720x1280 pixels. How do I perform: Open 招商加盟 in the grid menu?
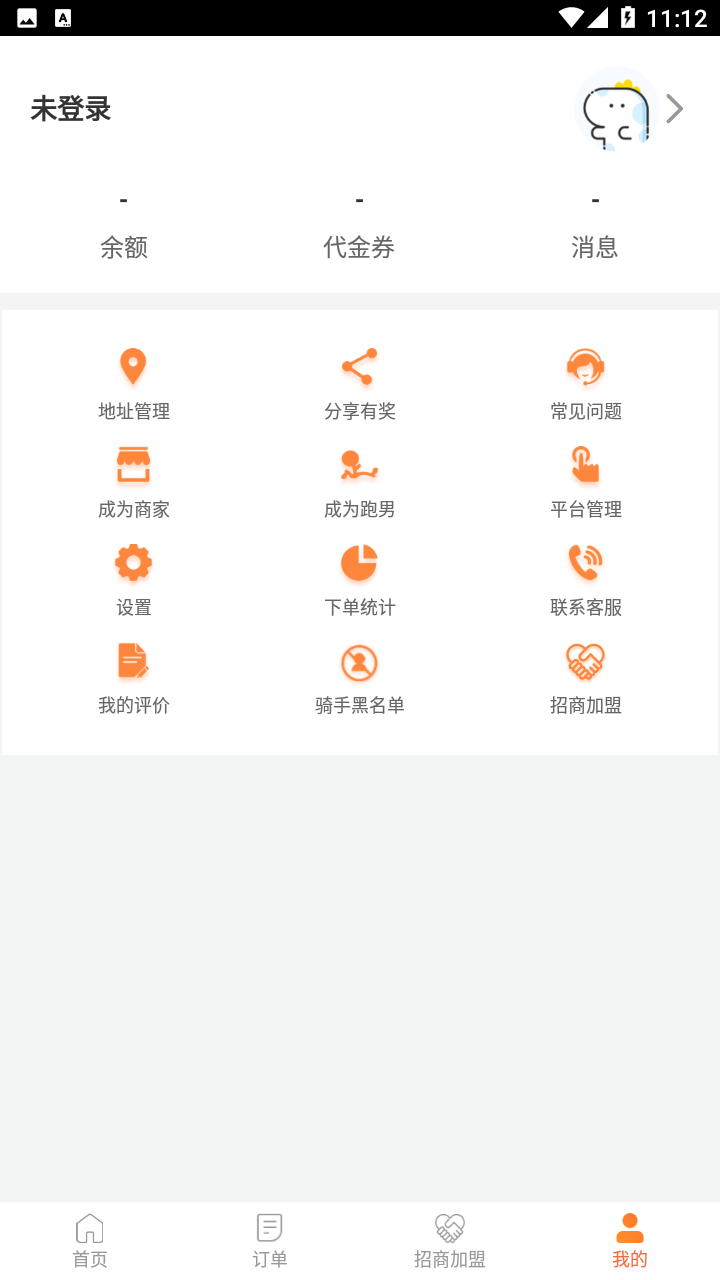point(586,677)
